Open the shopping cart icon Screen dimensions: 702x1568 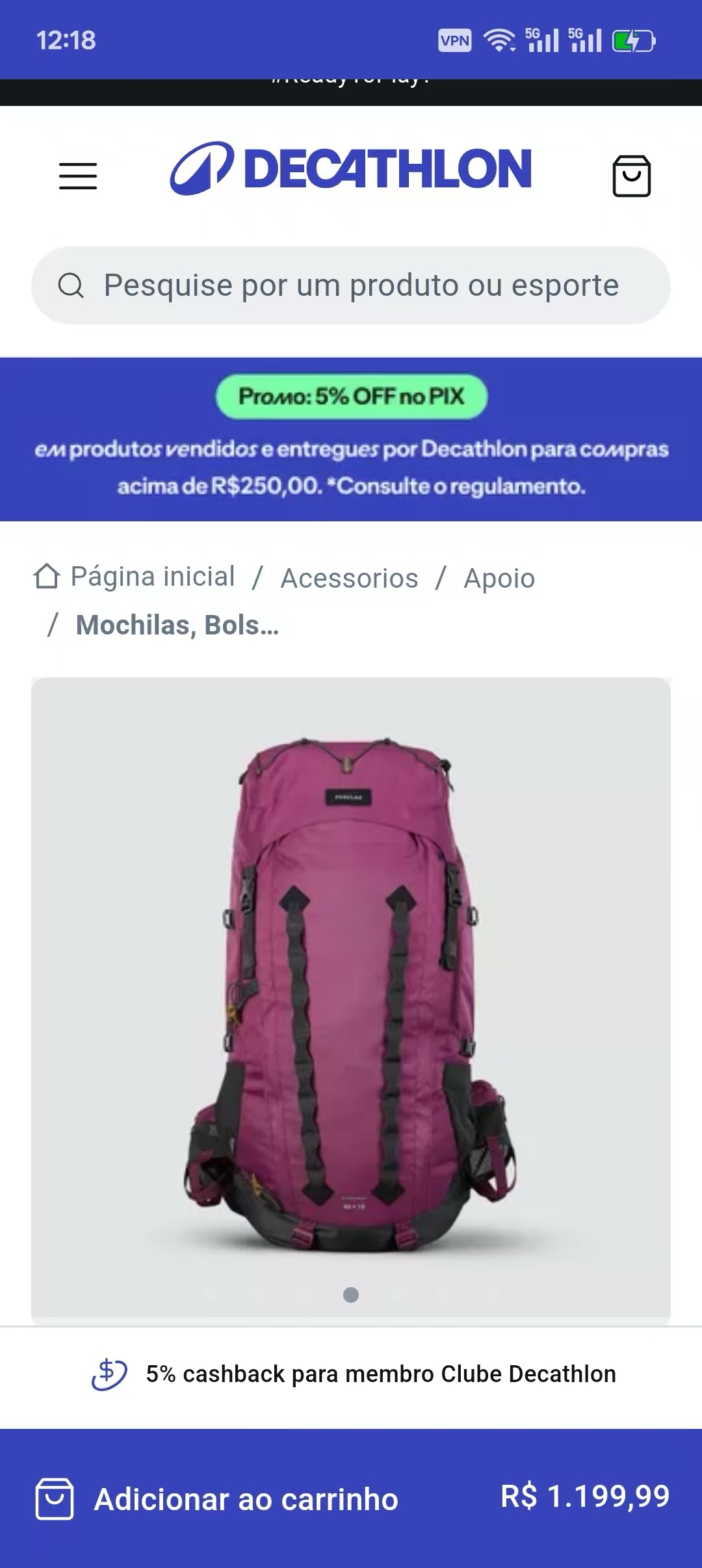(631, 176)
